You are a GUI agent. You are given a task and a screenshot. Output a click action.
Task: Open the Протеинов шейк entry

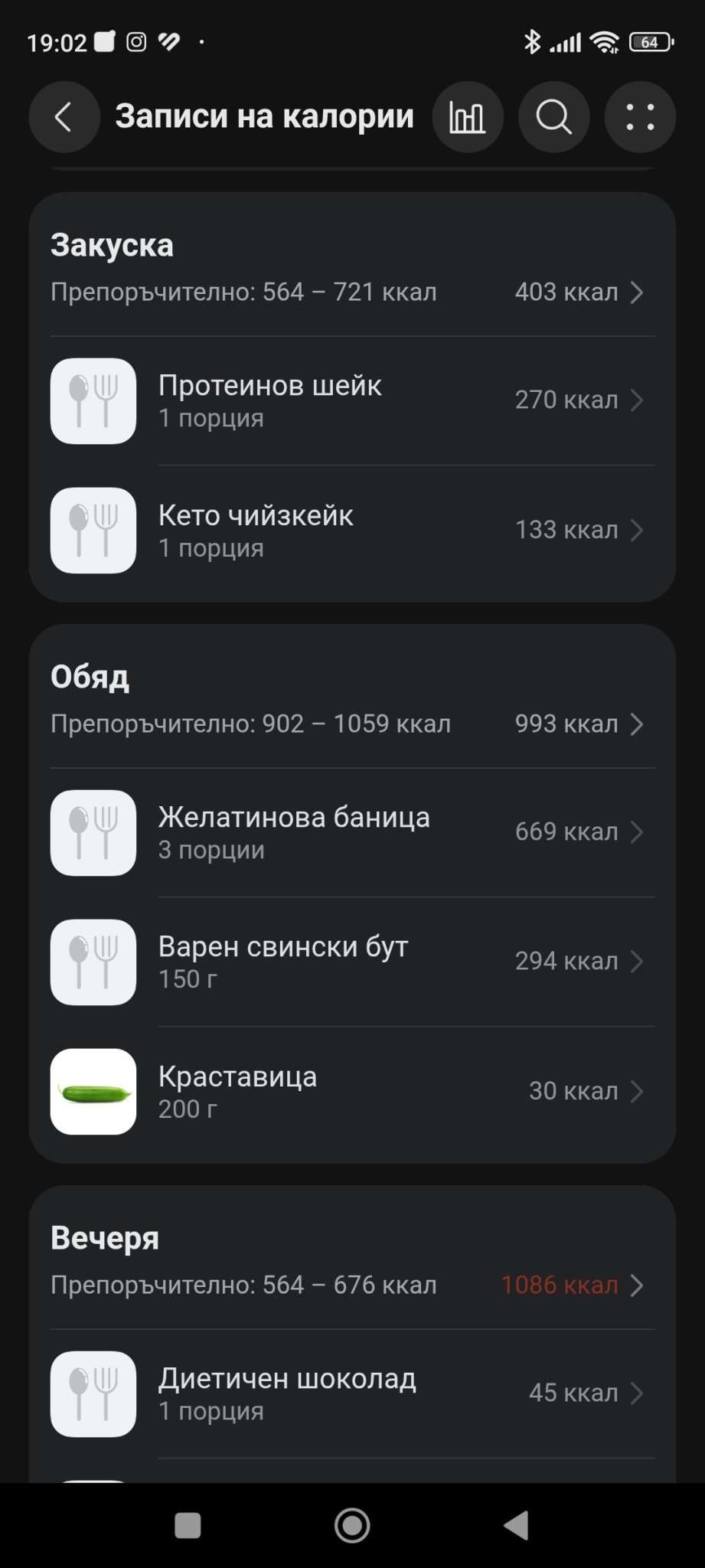tap(352, 400)
